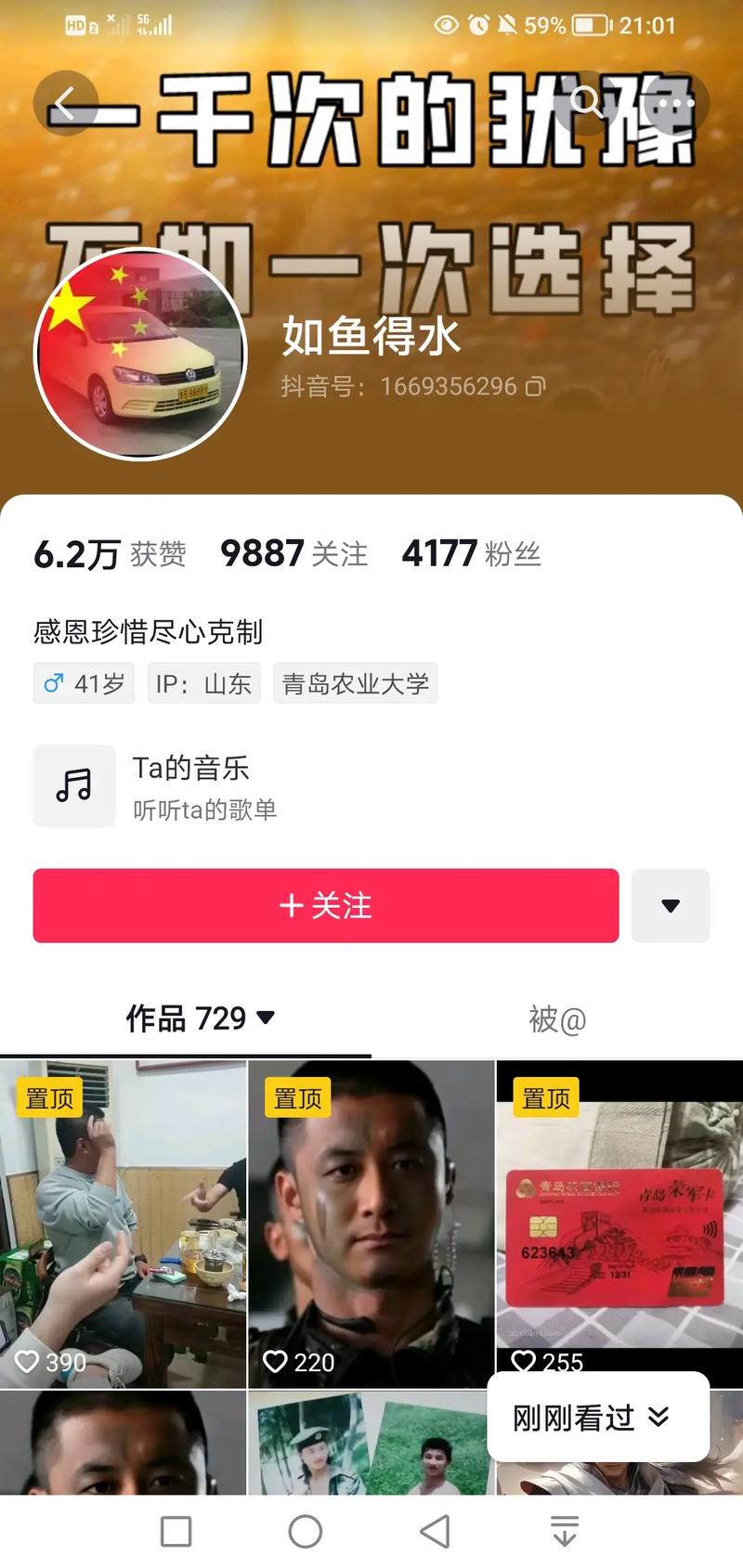Viewport: 743px width, 1568px height.
Task: Go back using the top-left arrow
Action: pyautogui.click(x=64, y=103)
